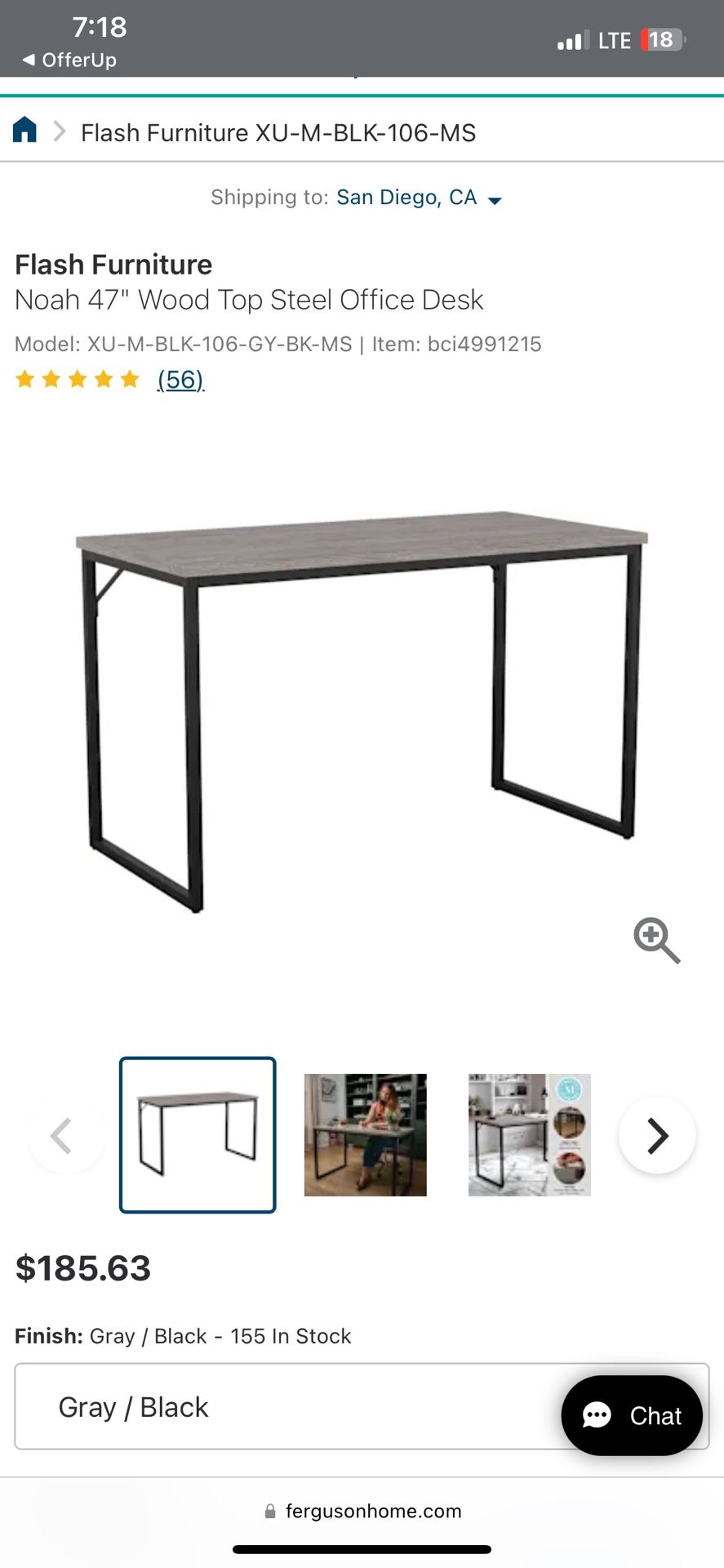Screen dimensions: 724x1568
Task: Tap the low battery indicator
Action: coord(662,39)
